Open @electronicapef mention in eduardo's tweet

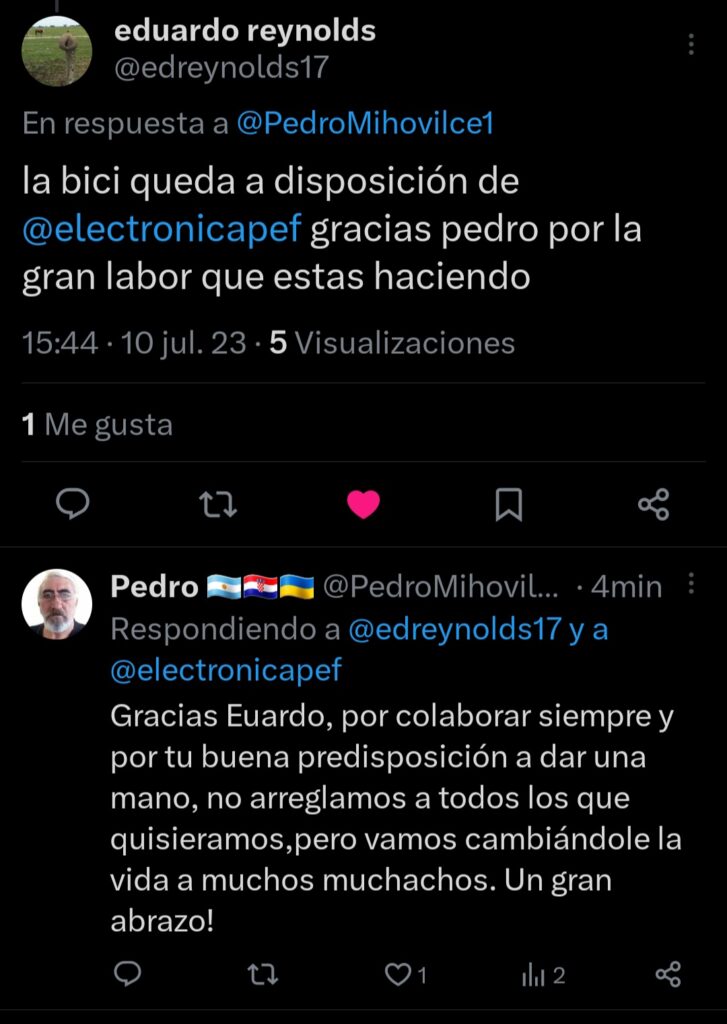tap(162, 230)
